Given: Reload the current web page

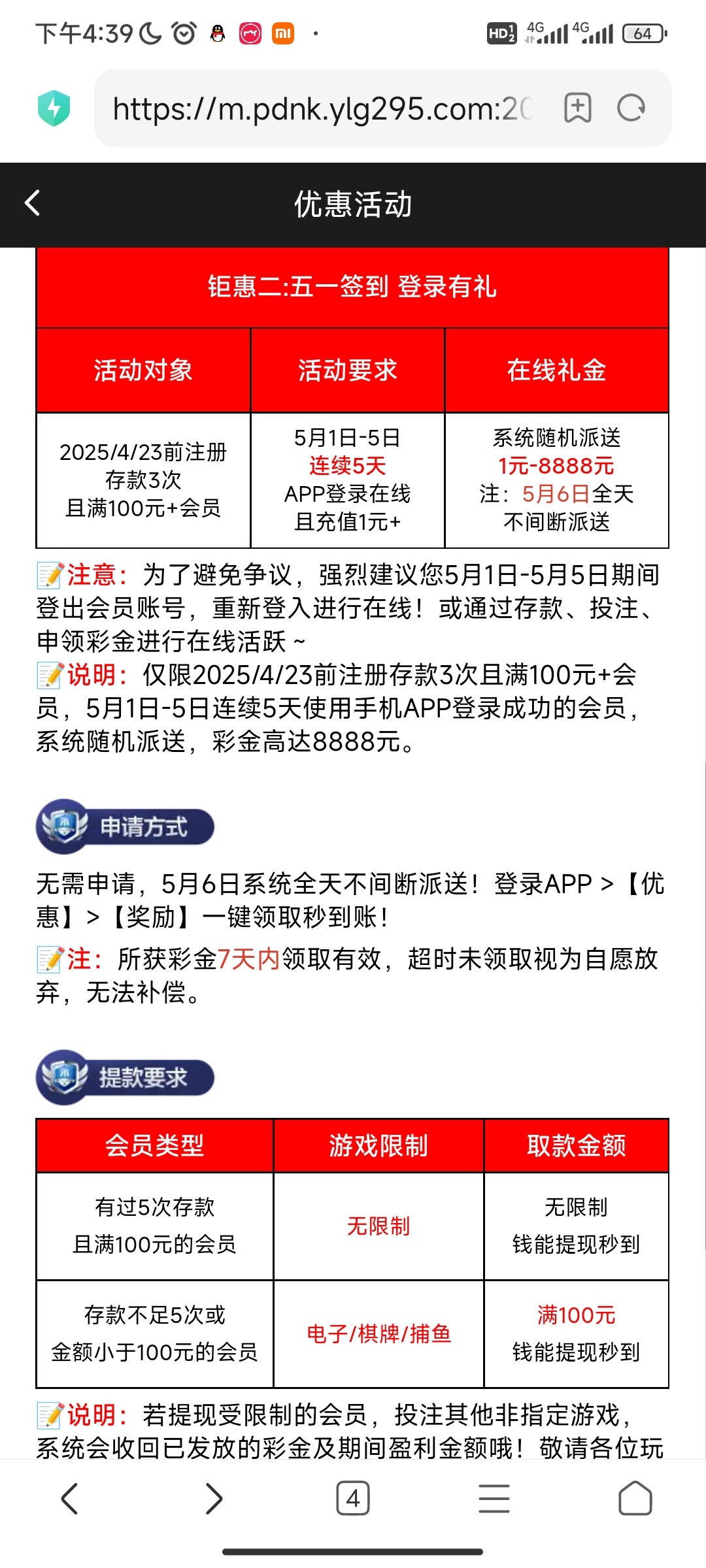Looking at the screenshot, I should pos(631,108).
